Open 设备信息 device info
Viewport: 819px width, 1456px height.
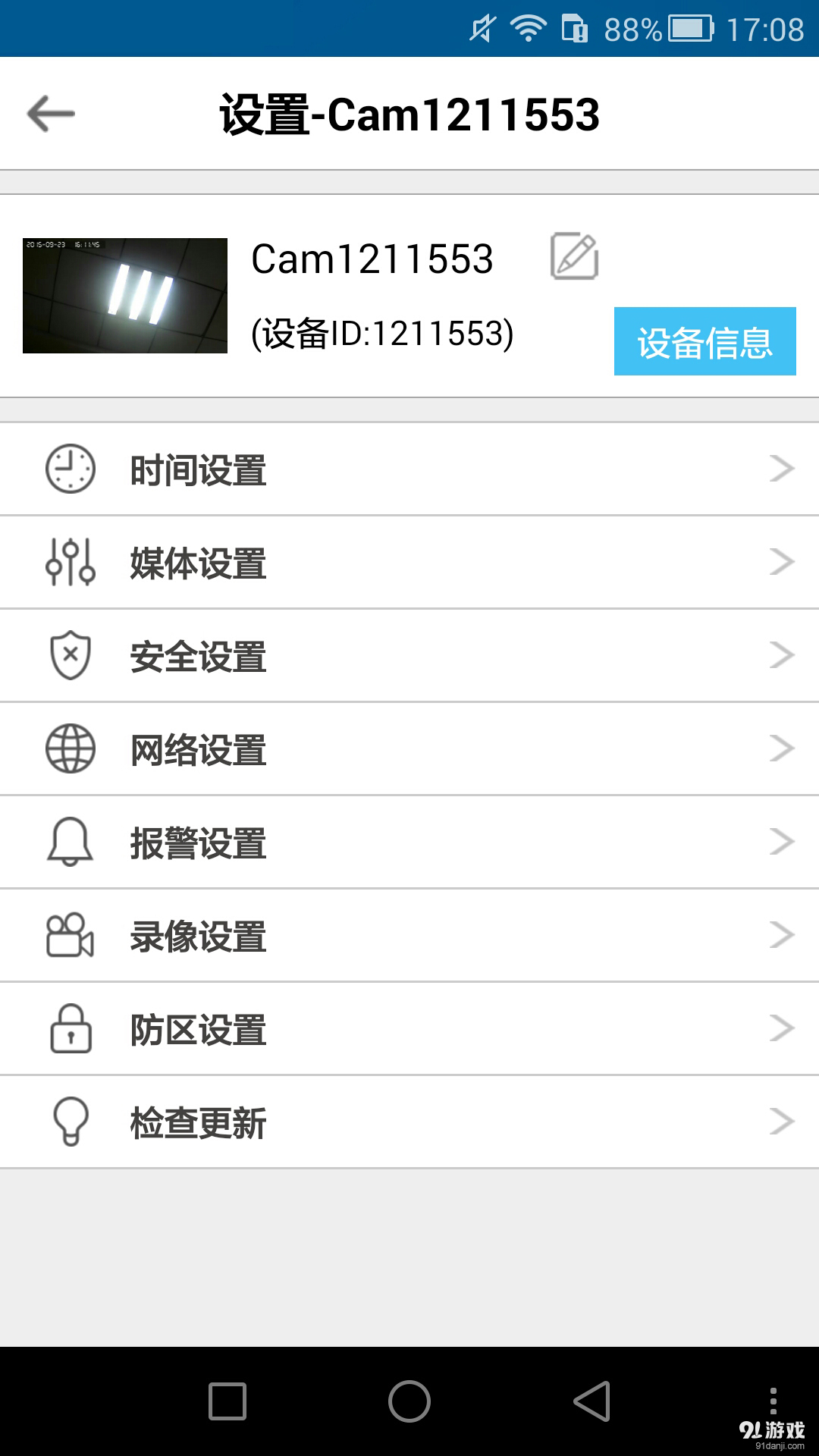tap(704, 341)
